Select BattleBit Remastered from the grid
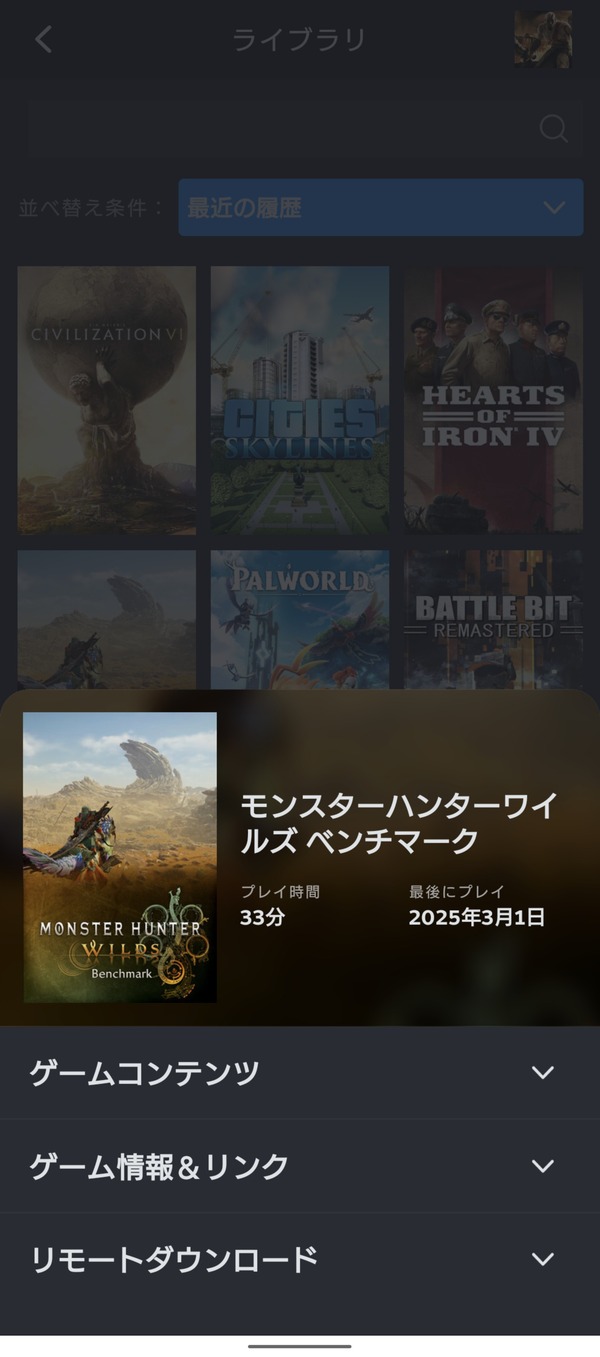The height and width of the screenshot is (1357, 600). coord(493,620)
